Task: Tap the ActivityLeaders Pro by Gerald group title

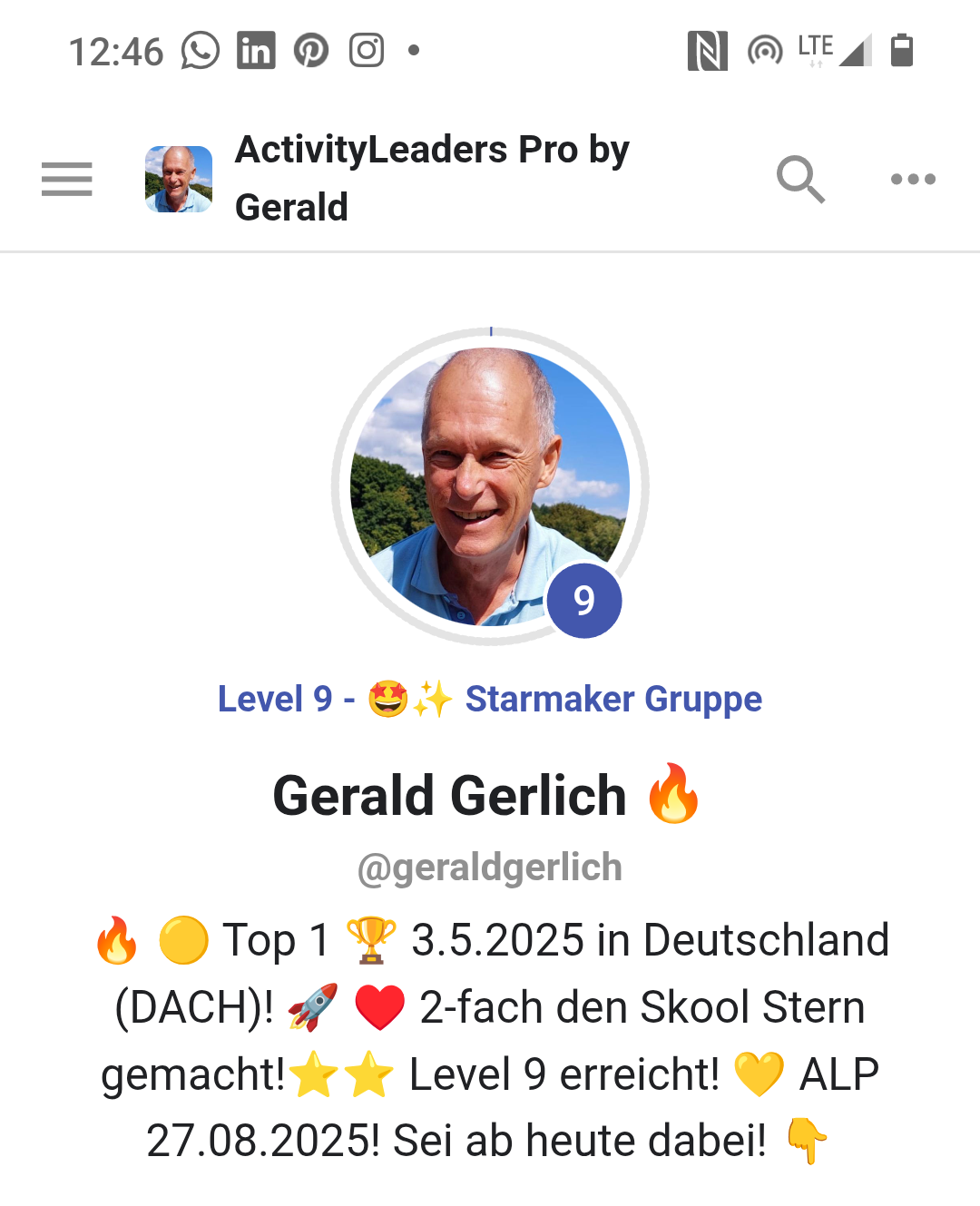Action: [432, 179]
